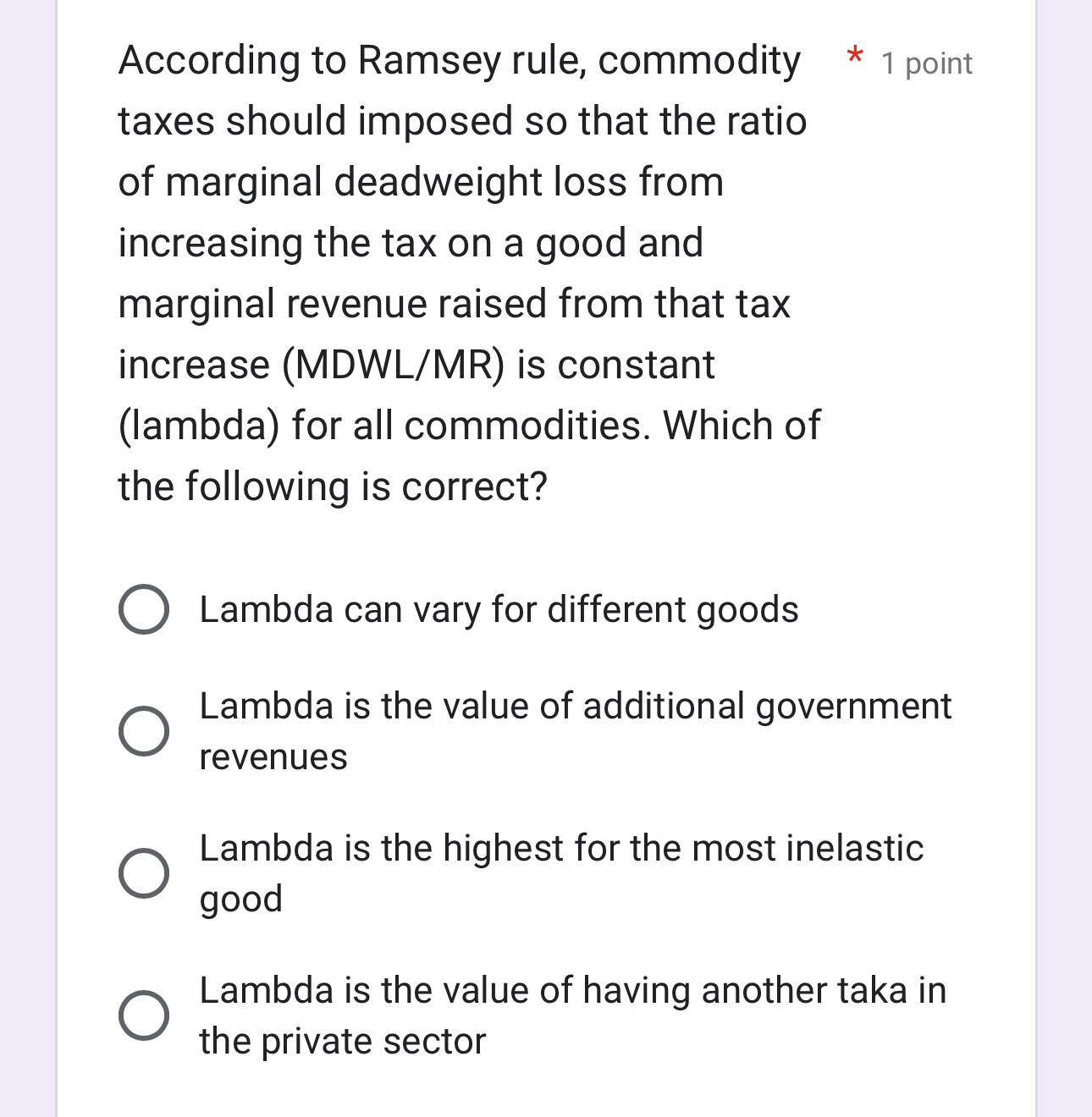Click the label text "Lambda can vary for different goods"

click(x=499, y=609)
